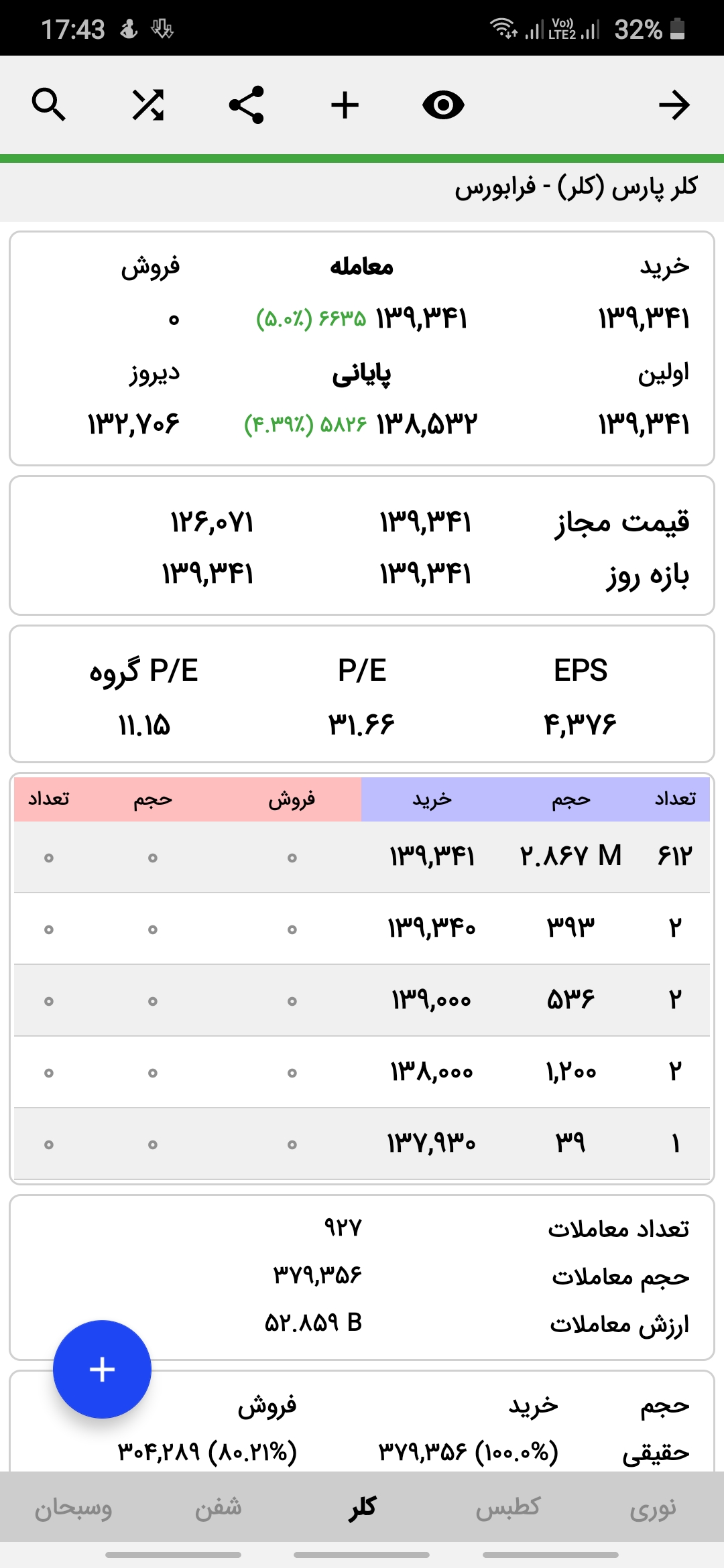This screenshot has width=724, height=1568.
Task: Switch to the شفن tab
Action: 218,1508
